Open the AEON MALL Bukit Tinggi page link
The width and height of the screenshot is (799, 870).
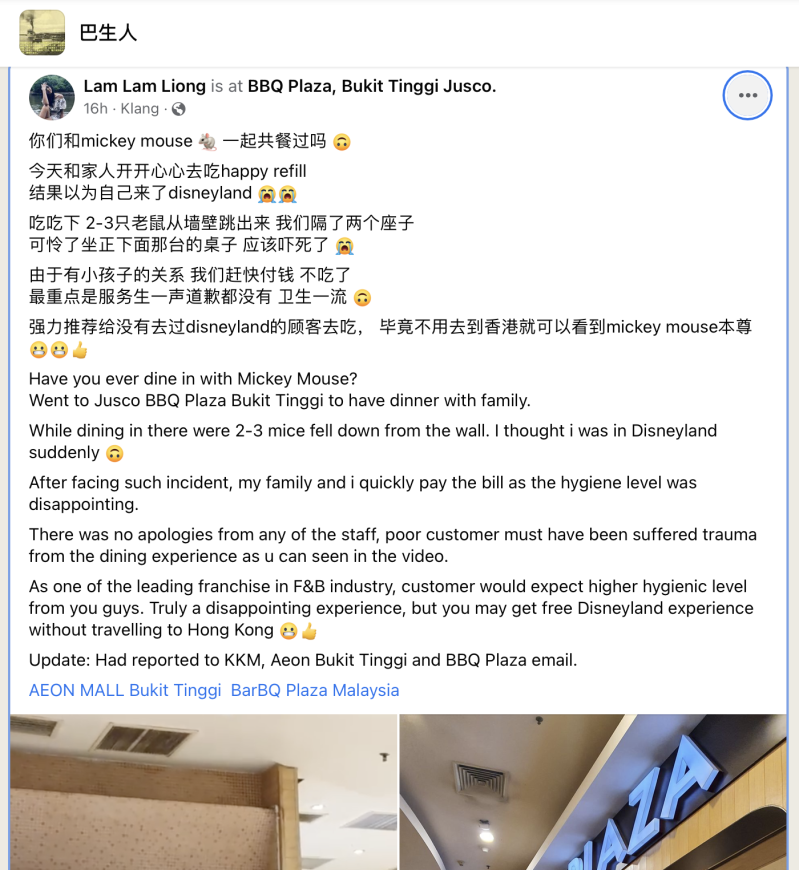pyautogui.click(x=125, y=690)
